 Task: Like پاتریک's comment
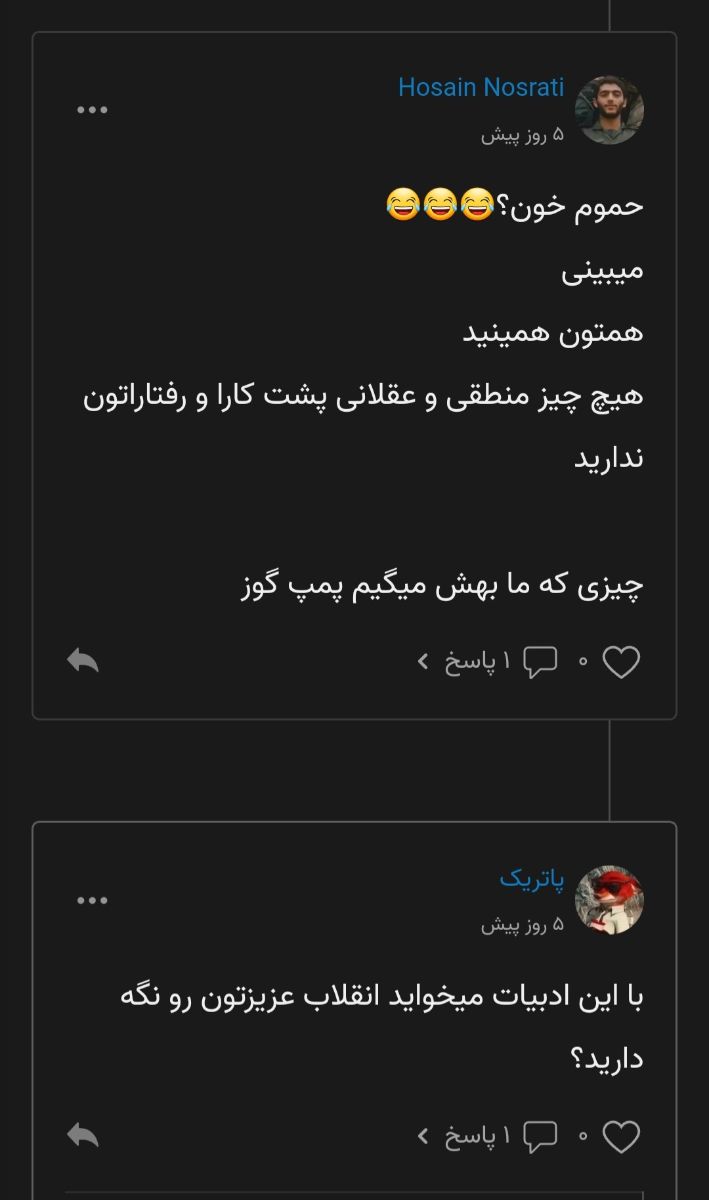click(x=621, y=1137)
